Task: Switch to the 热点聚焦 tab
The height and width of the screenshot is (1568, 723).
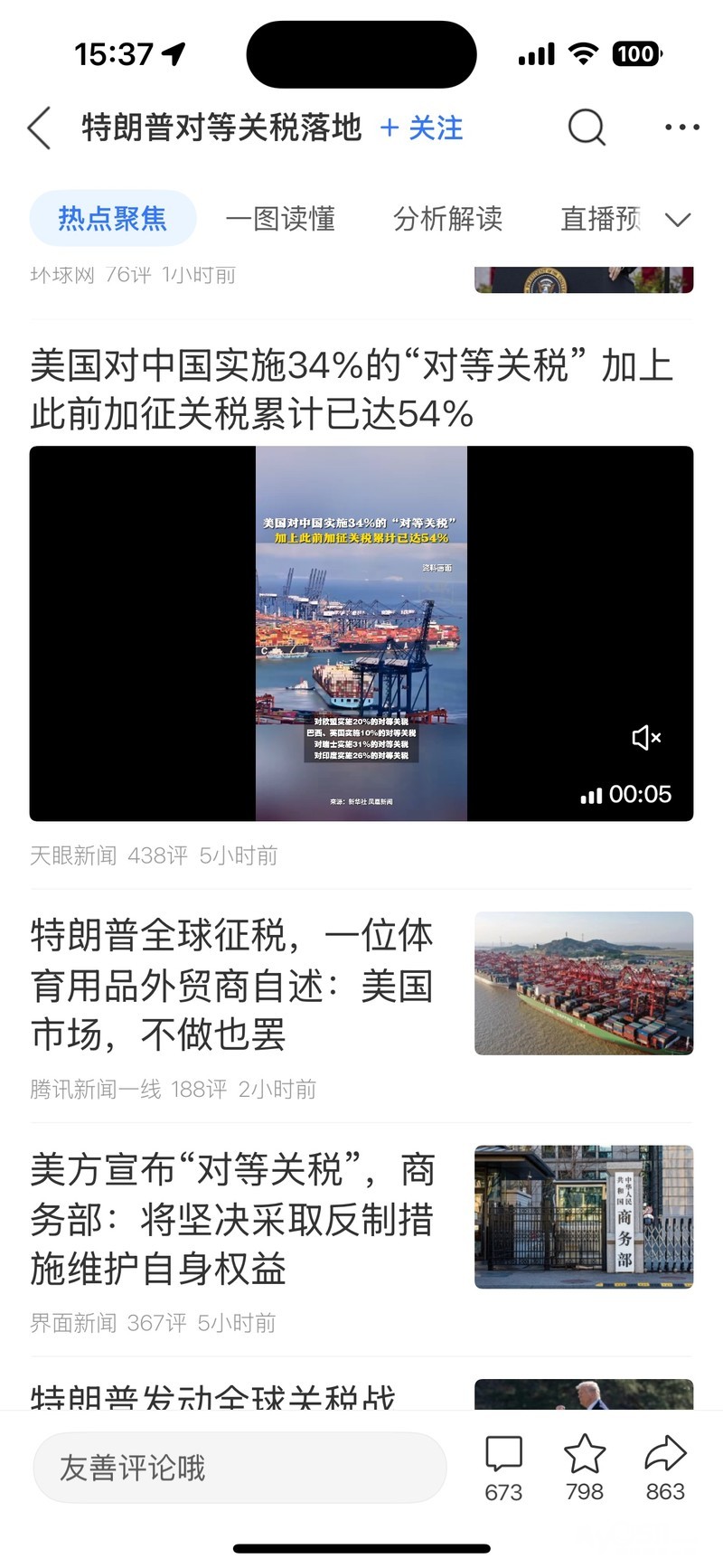Action: point(113,218)
